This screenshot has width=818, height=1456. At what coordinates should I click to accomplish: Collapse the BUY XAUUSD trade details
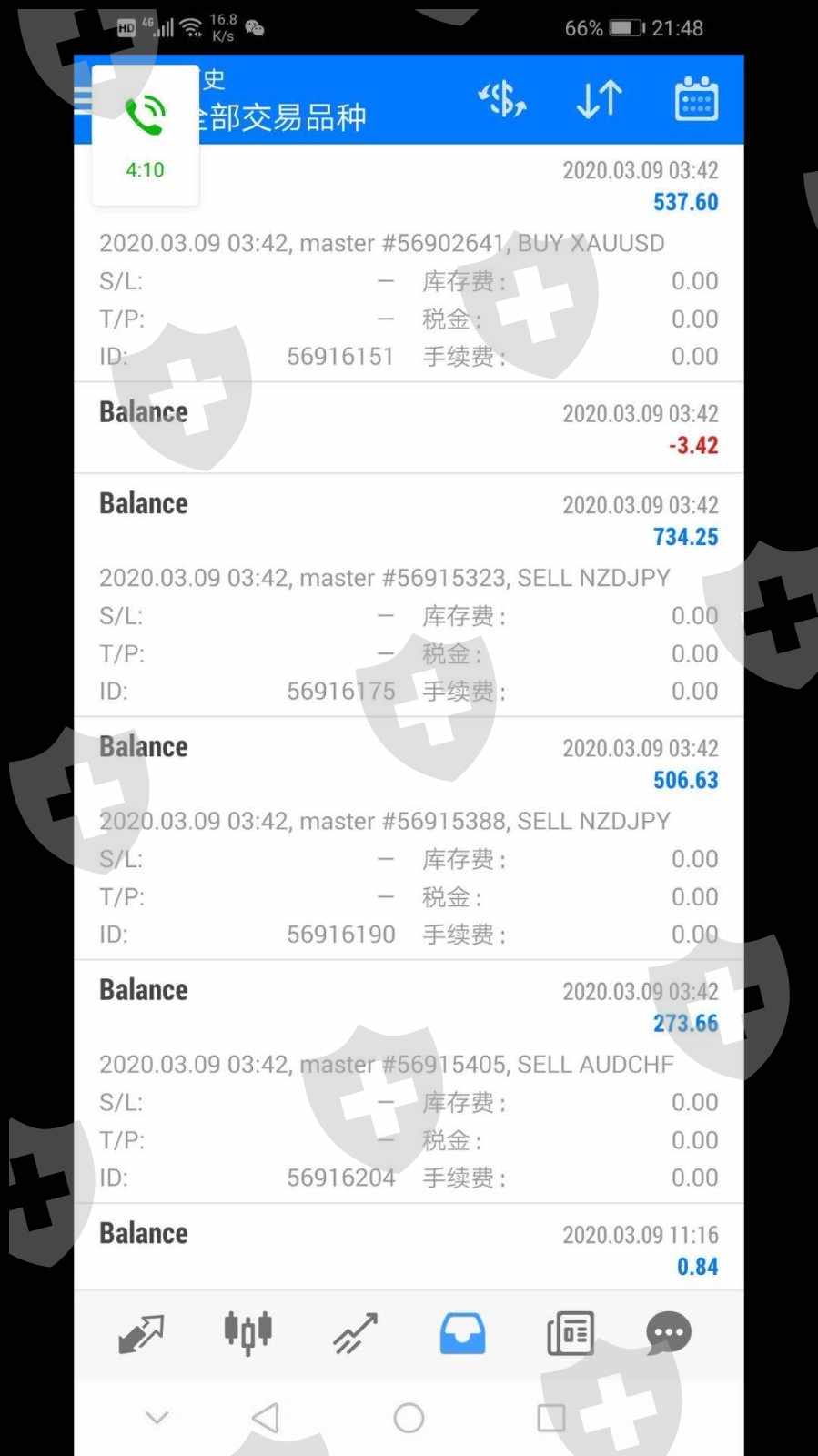(x=408, y=243)
